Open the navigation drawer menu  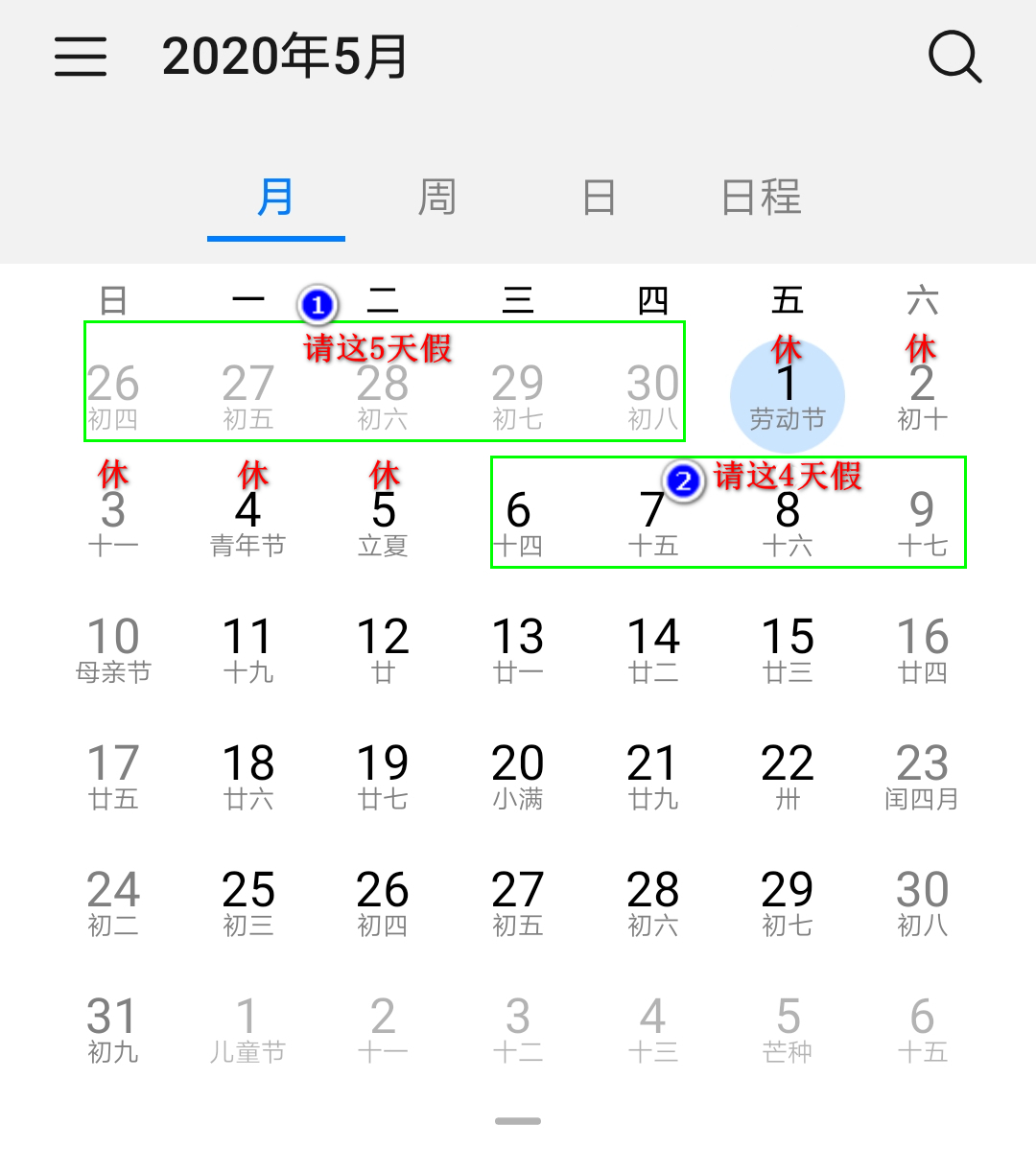[81, 58]
